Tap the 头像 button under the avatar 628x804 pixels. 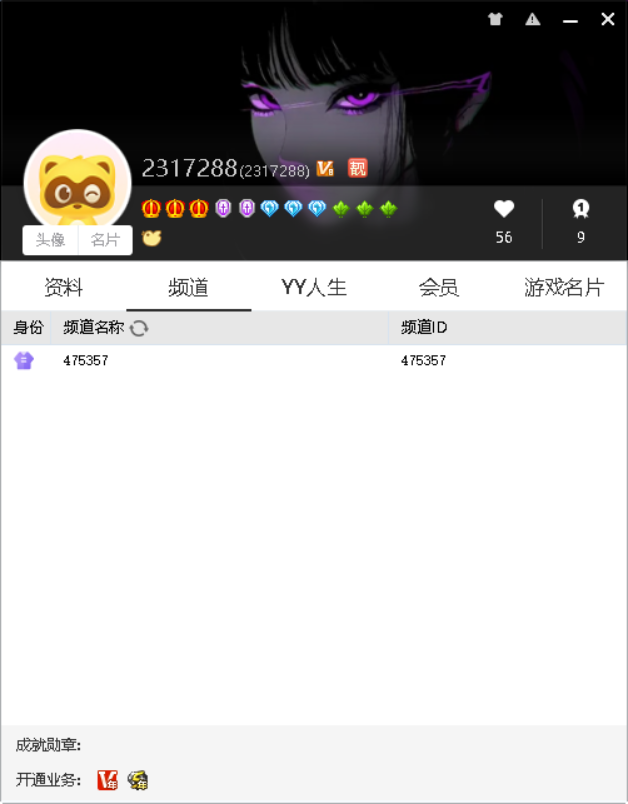click(51, 240)
